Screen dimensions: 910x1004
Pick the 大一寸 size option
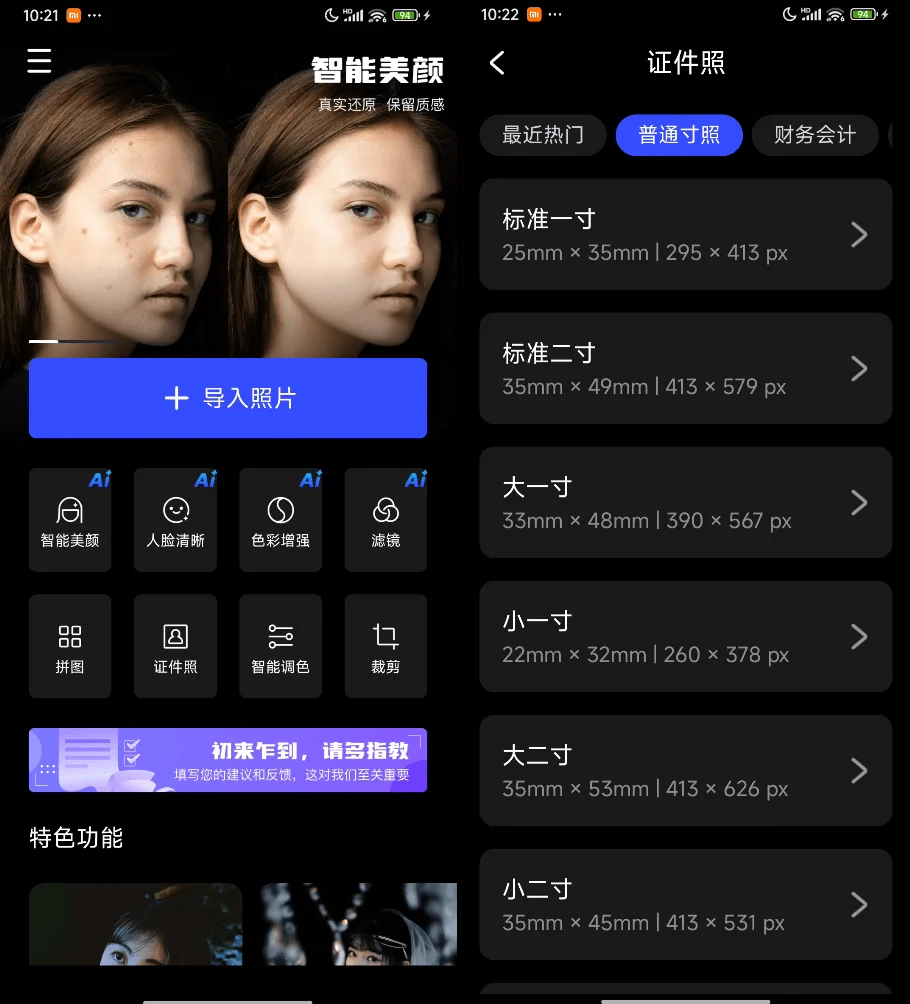click(x=685, y=502)
